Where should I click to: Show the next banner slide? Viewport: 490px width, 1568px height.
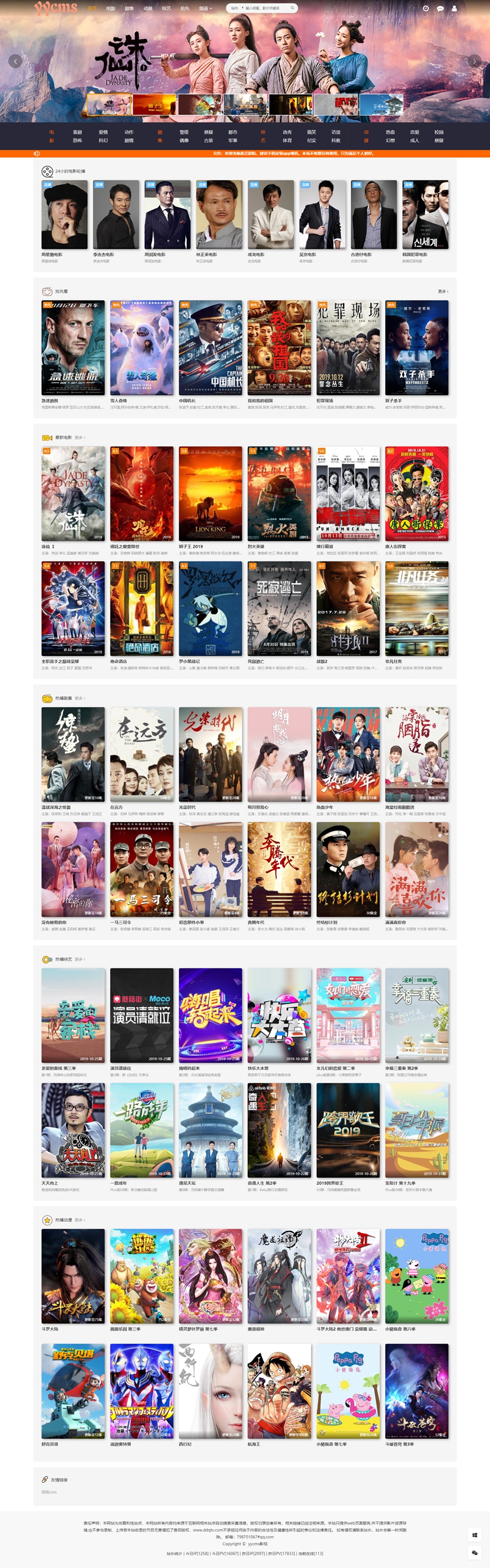click(x=474, y=61)
